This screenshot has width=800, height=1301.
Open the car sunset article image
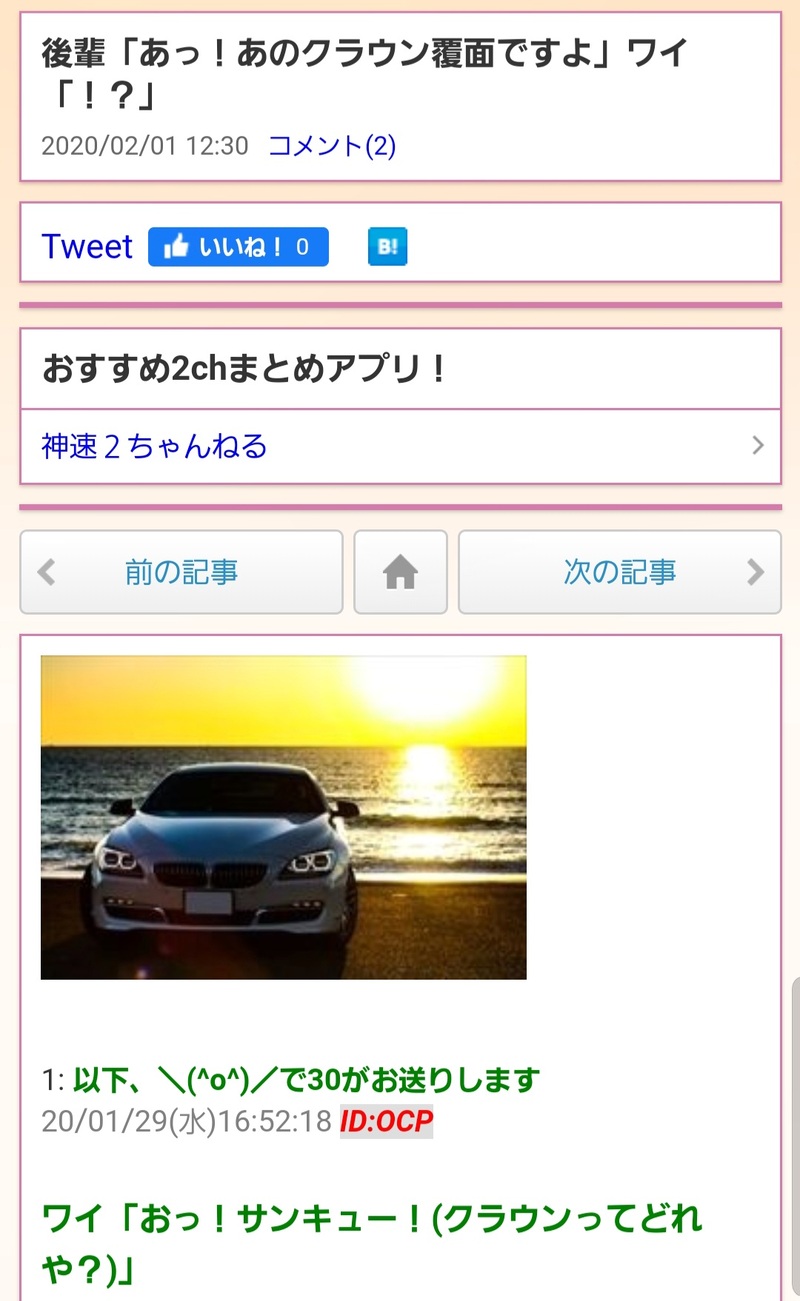[283, 817]
